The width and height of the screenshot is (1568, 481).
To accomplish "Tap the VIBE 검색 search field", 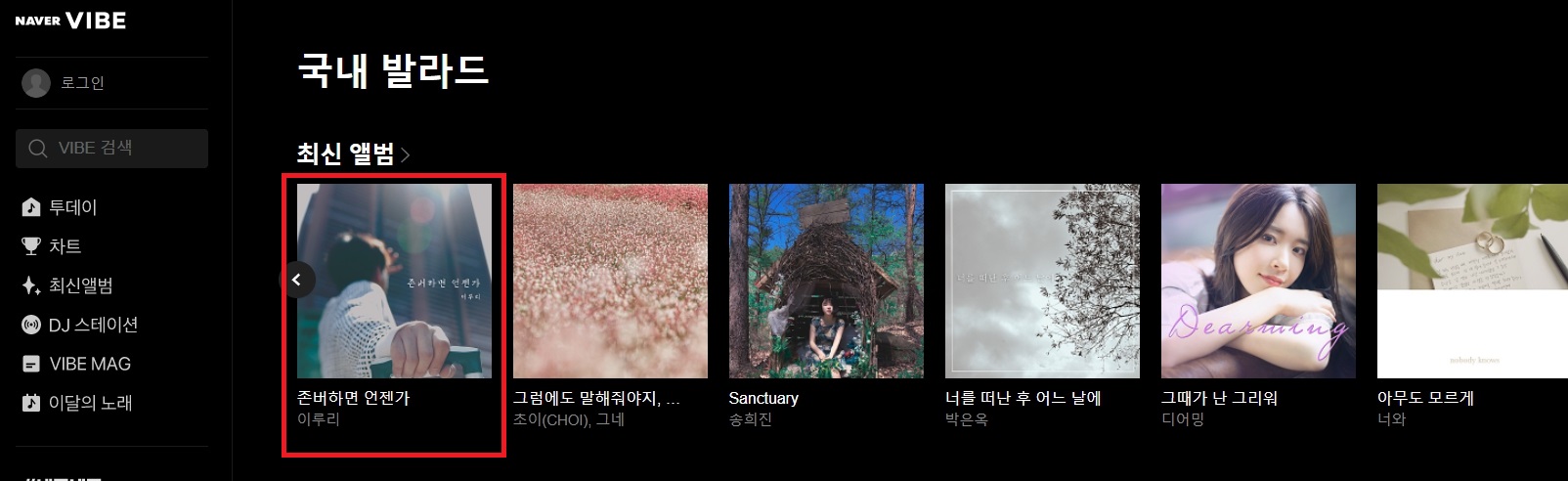I will tap(111, 149).
